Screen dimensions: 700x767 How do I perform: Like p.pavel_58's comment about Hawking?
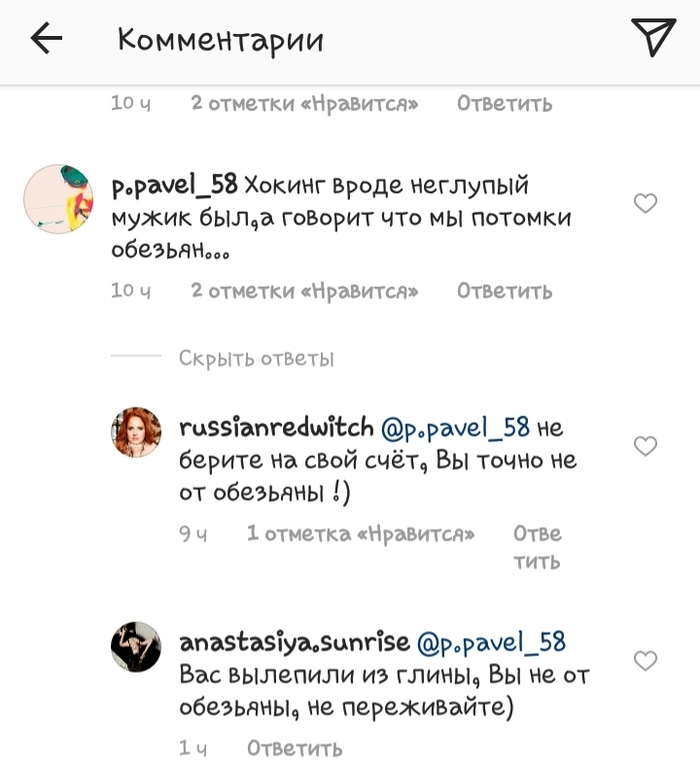(646, 204)
